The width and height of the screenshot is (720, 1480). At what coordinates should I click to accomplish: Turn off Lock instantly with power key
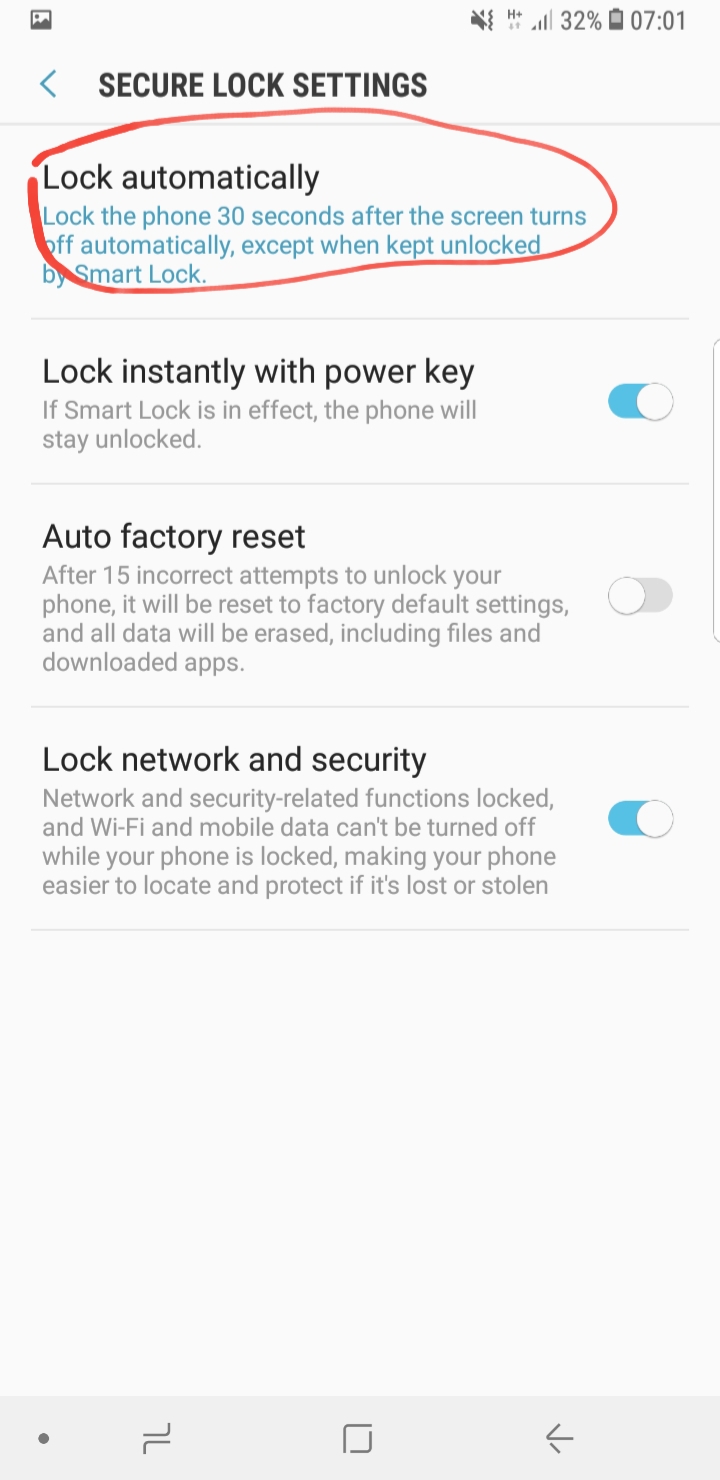[x=640, y=403]
